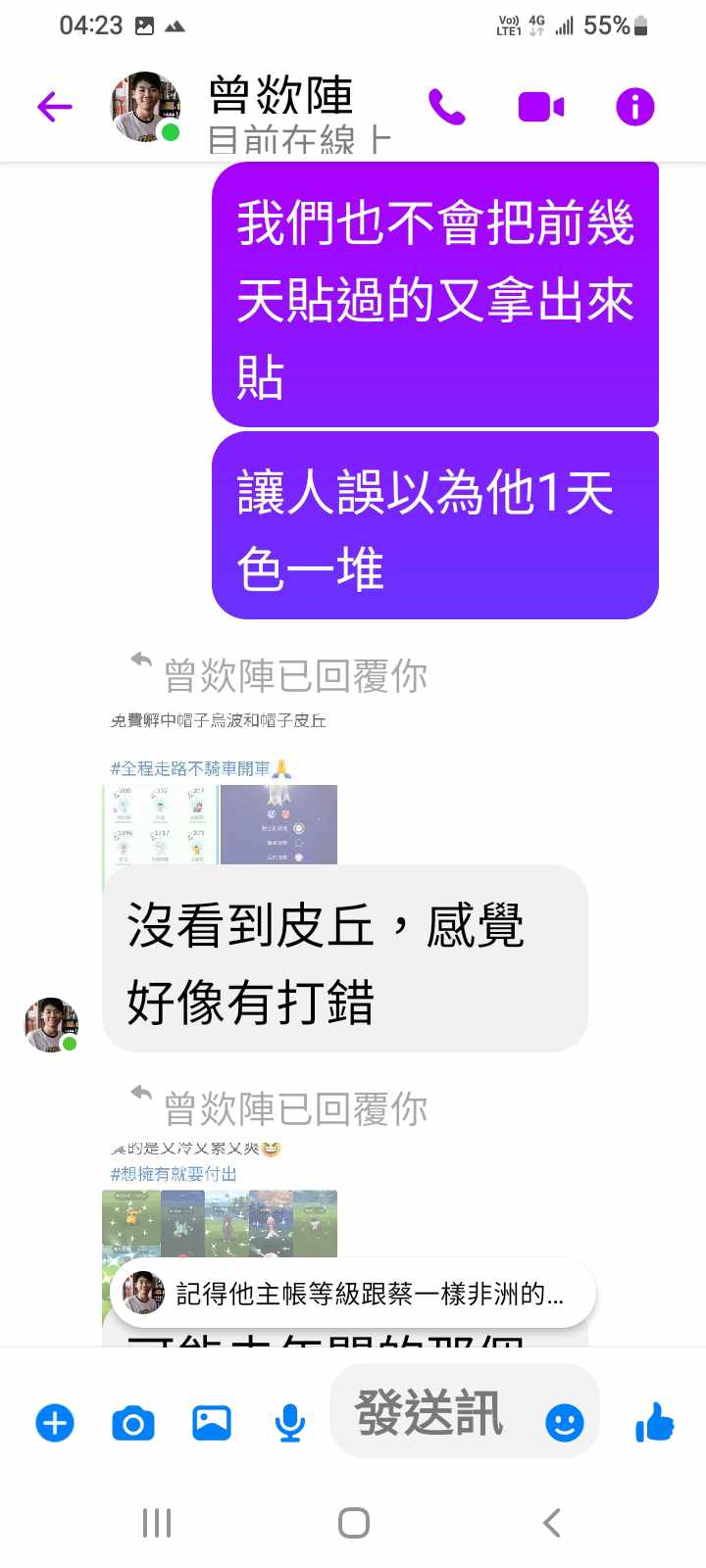Open conversation info details

click(634, 106)
